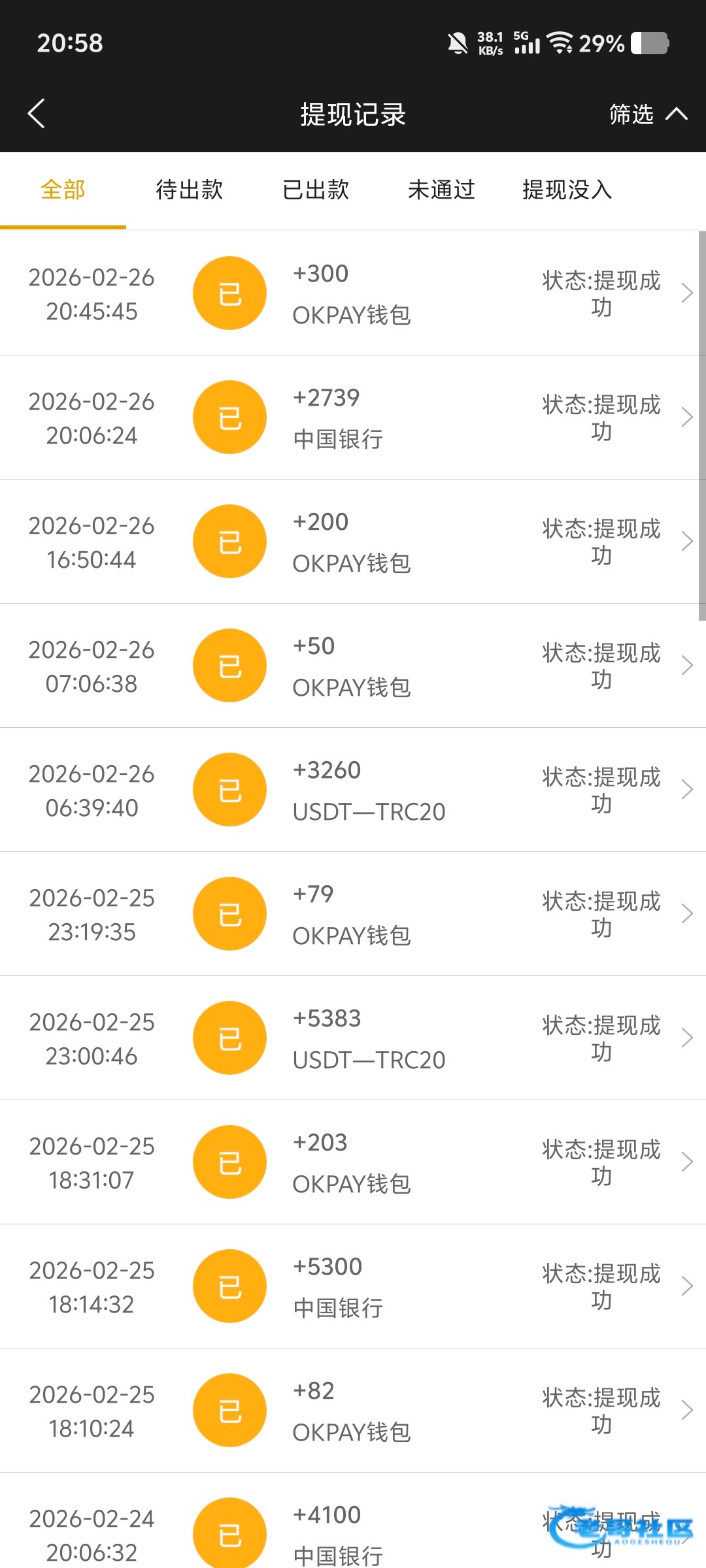
Task: Open the +2739 中国银行 withdrawal record
Action: 352,417
